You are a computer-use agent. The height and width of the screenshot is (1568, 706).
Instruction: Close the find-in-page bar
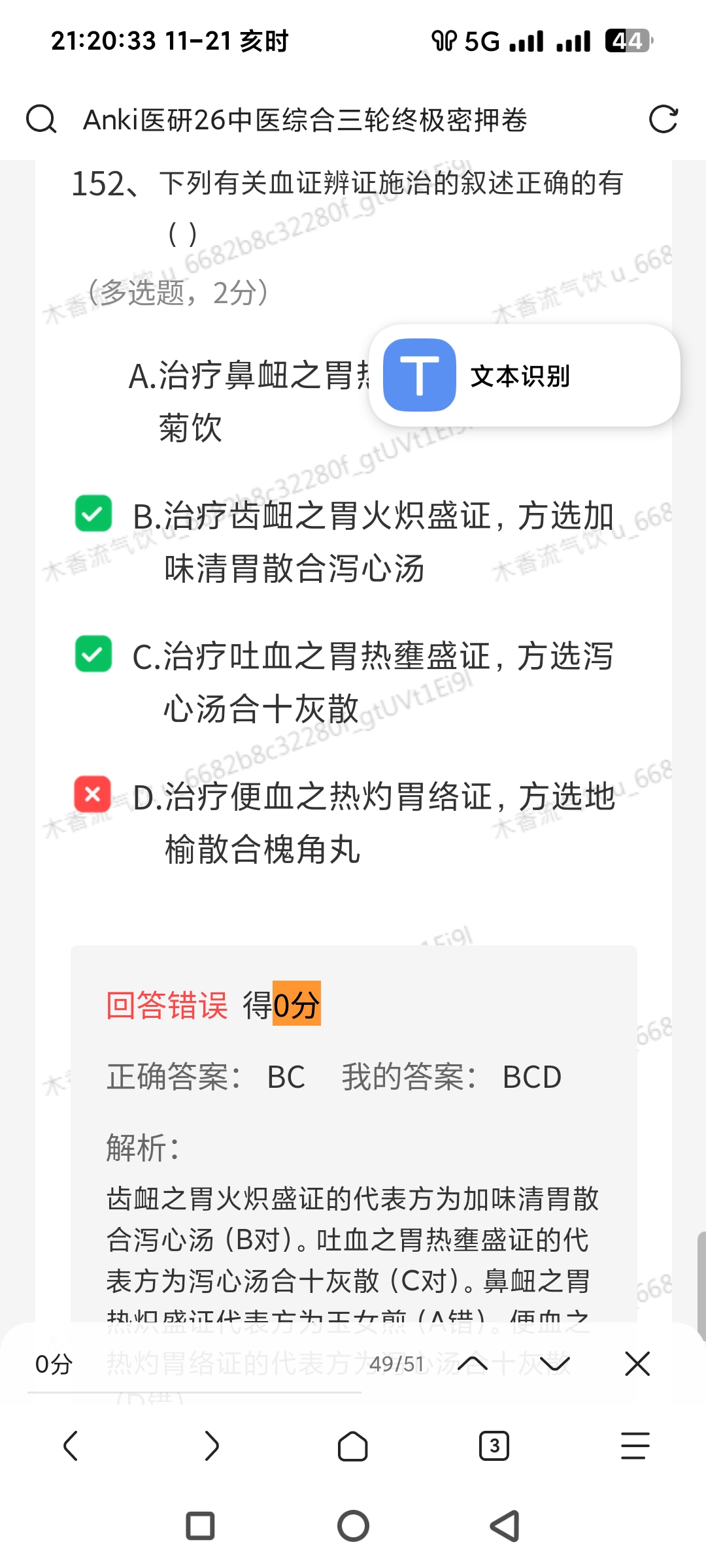[x=637, y=1364]
